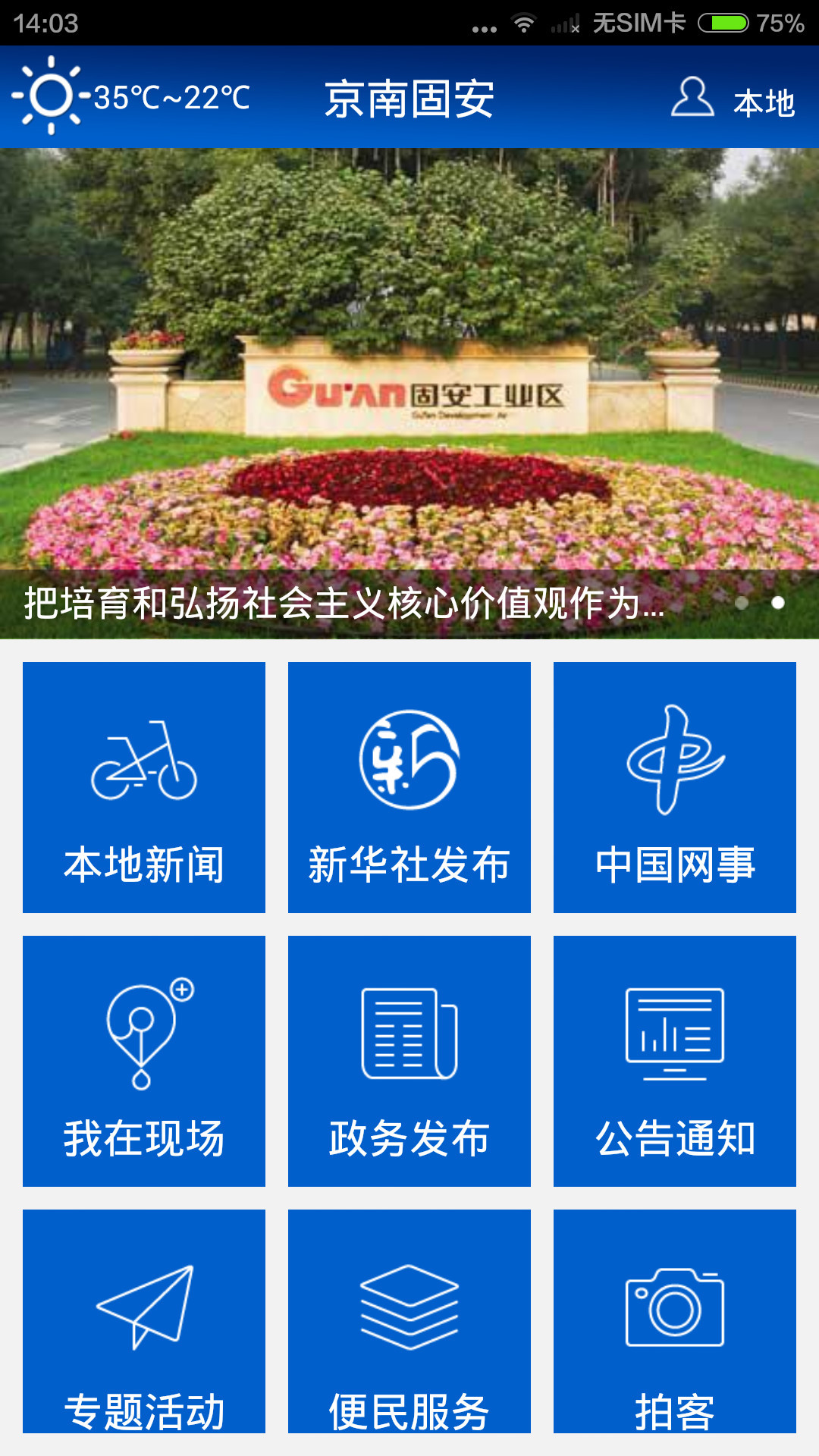819x1456 pixels.
Task: Open the 拍客 camera tile
Action: click(x=675, y=1321)
